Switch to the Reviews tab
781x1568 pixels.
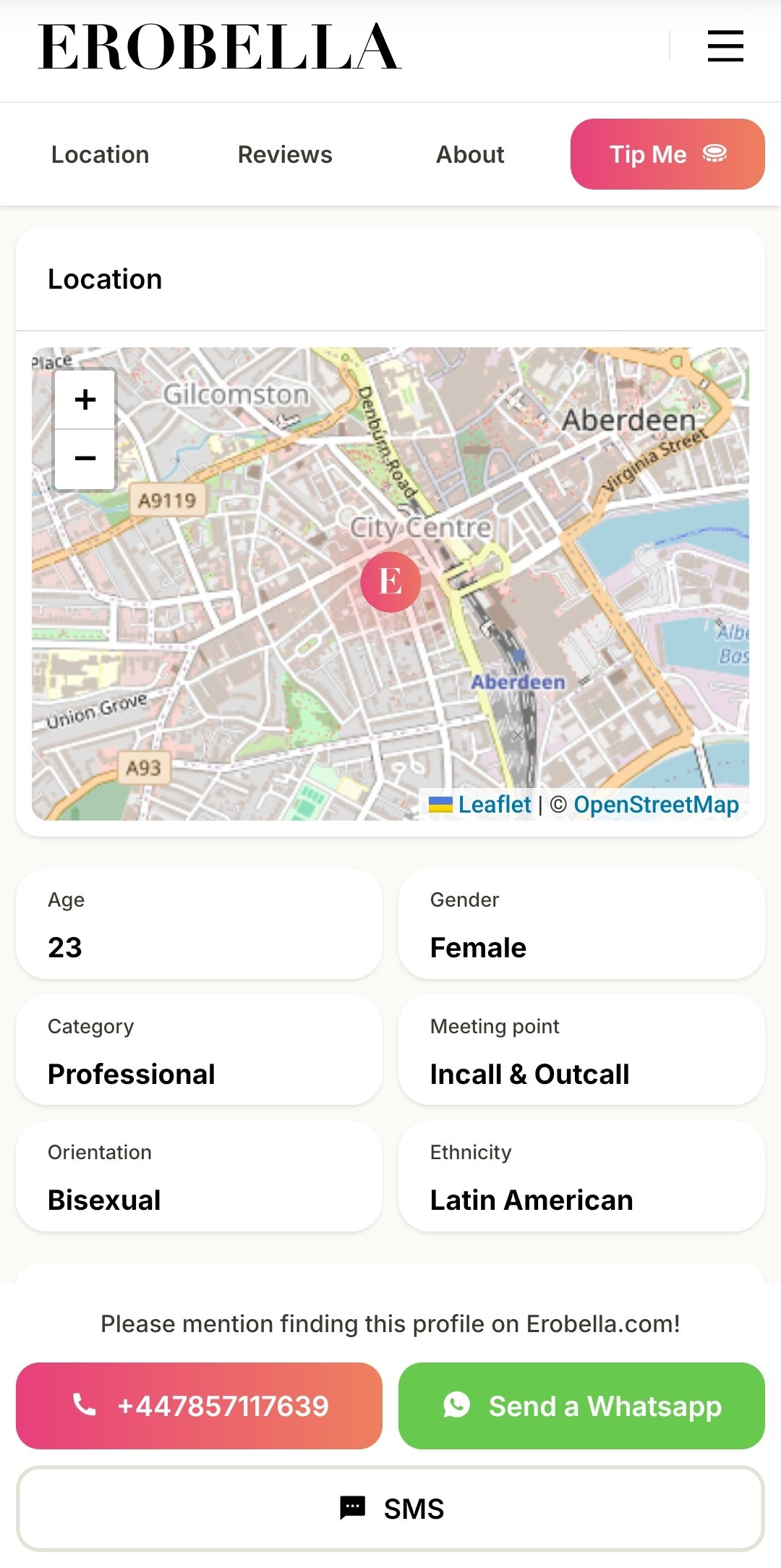point(285,155)
